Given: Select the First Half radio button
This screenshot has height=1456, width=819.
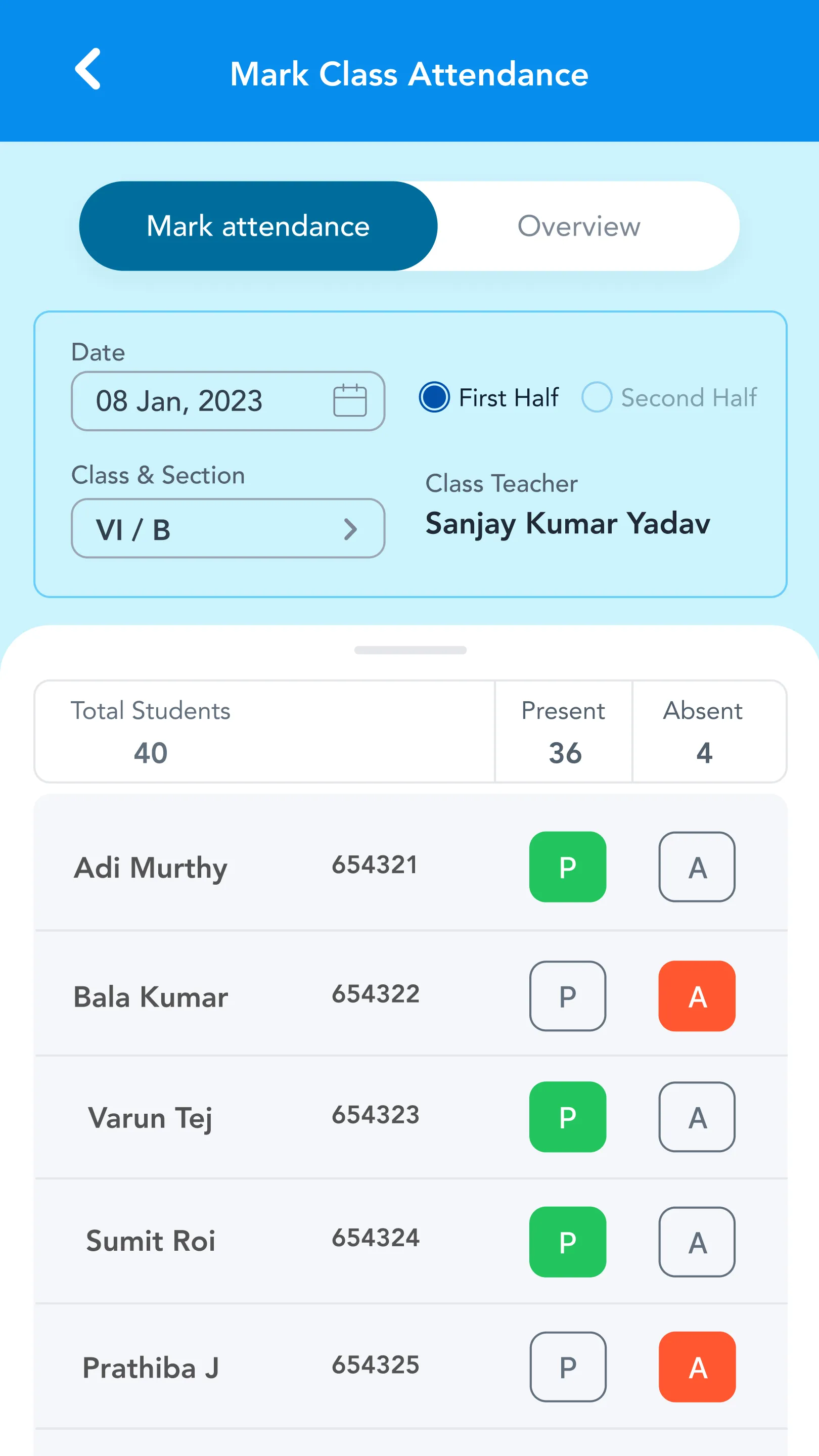Looking at the screenshot, I should click(x=434, y=397).
